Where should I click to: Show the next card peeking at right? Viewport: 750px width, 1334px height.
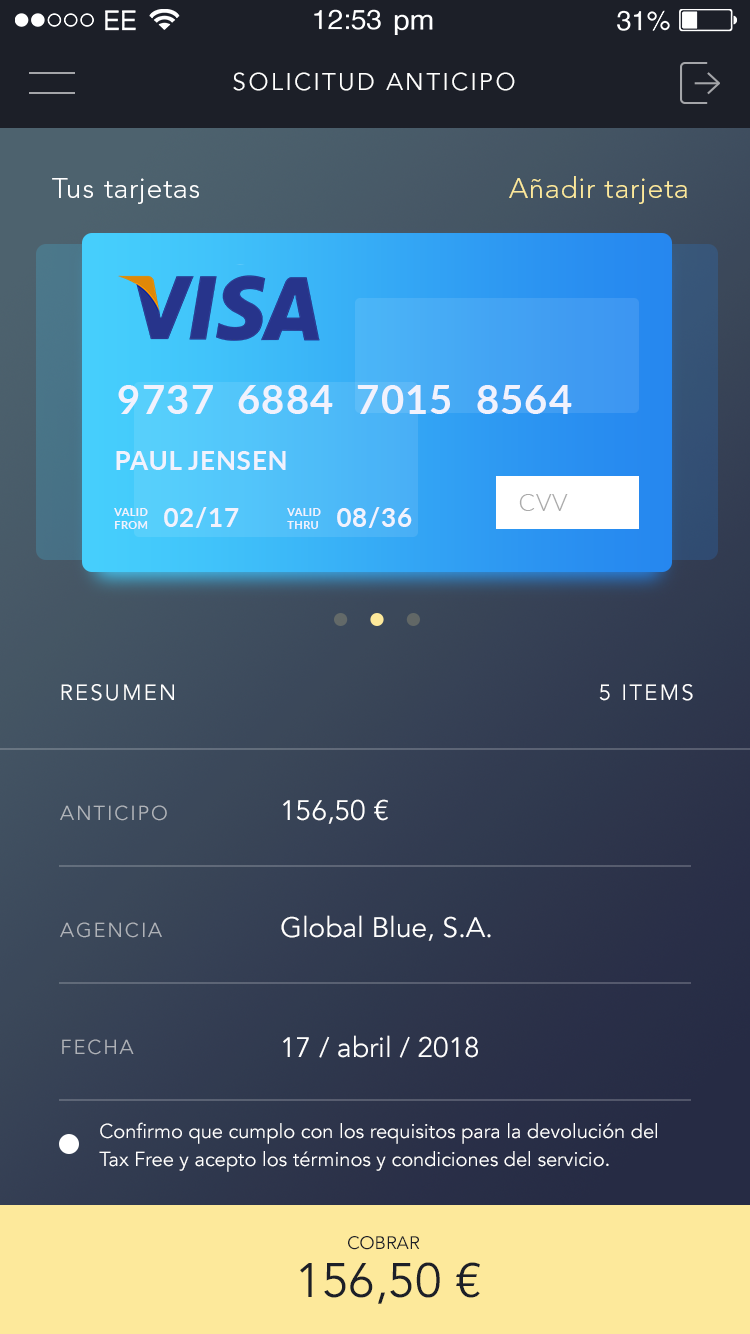[x=696, y=400]
